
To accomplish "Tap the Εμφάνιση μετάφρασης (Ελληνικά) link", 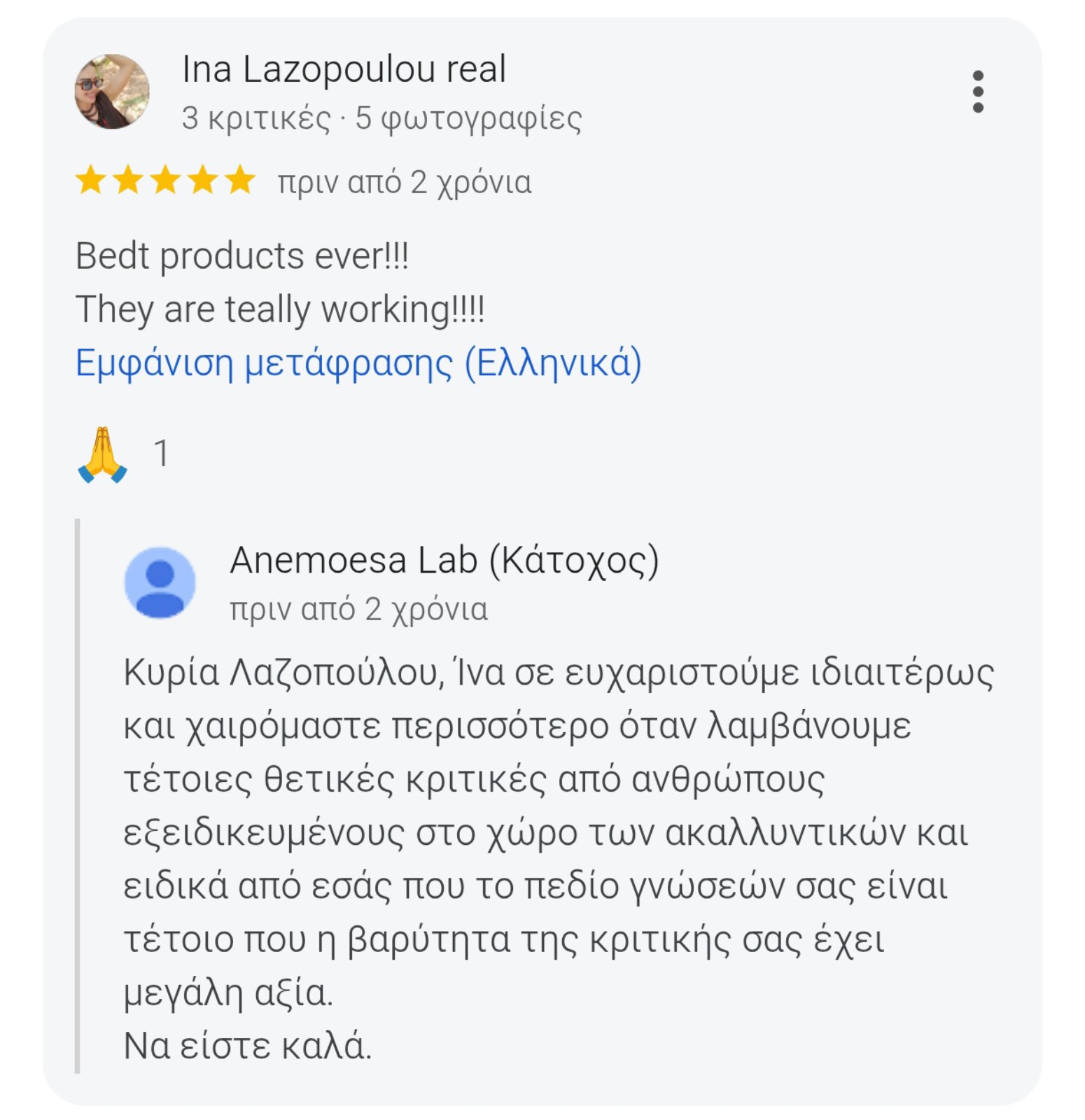I will (358, 363).
